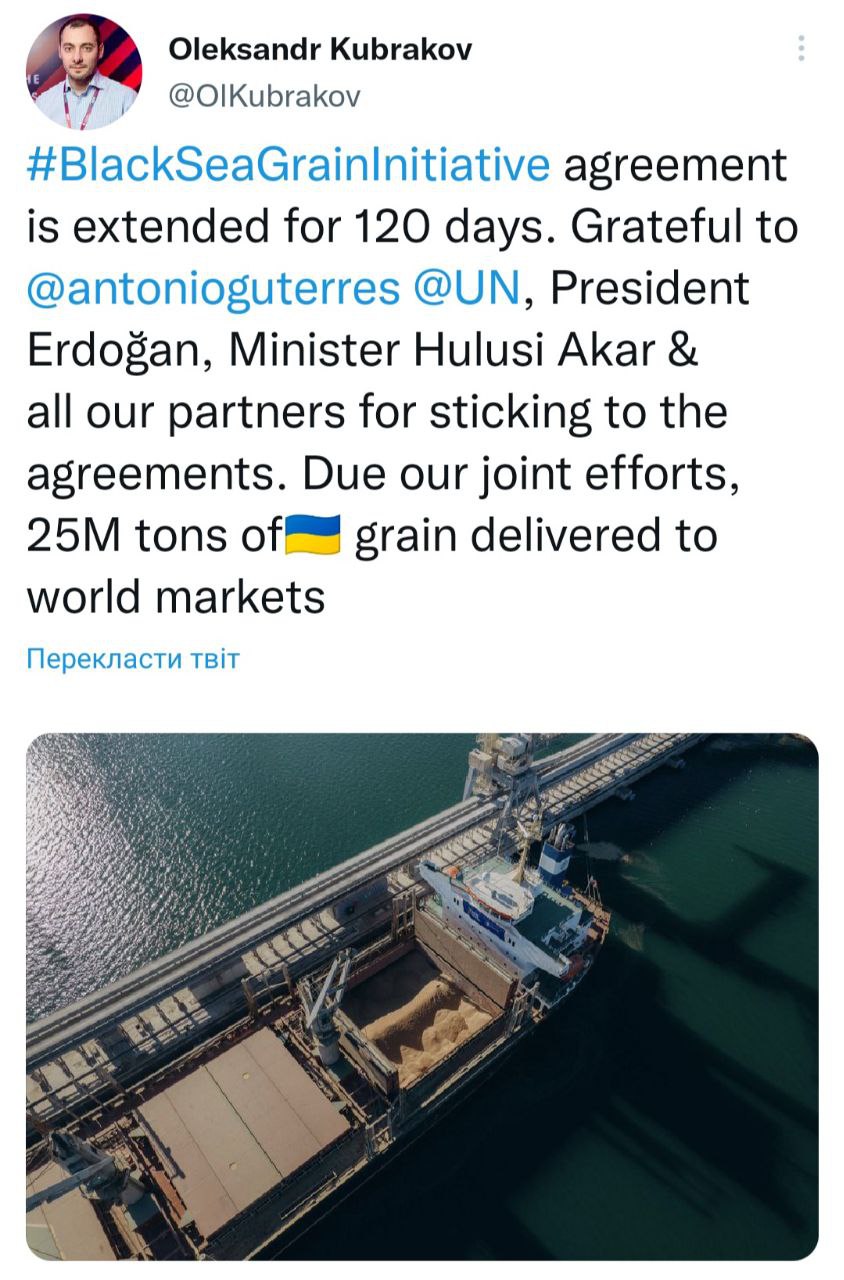Screen dimensions: 844x1280
Task: Open the @OlKubrakov handle
Action: click(x=264, y=96)
